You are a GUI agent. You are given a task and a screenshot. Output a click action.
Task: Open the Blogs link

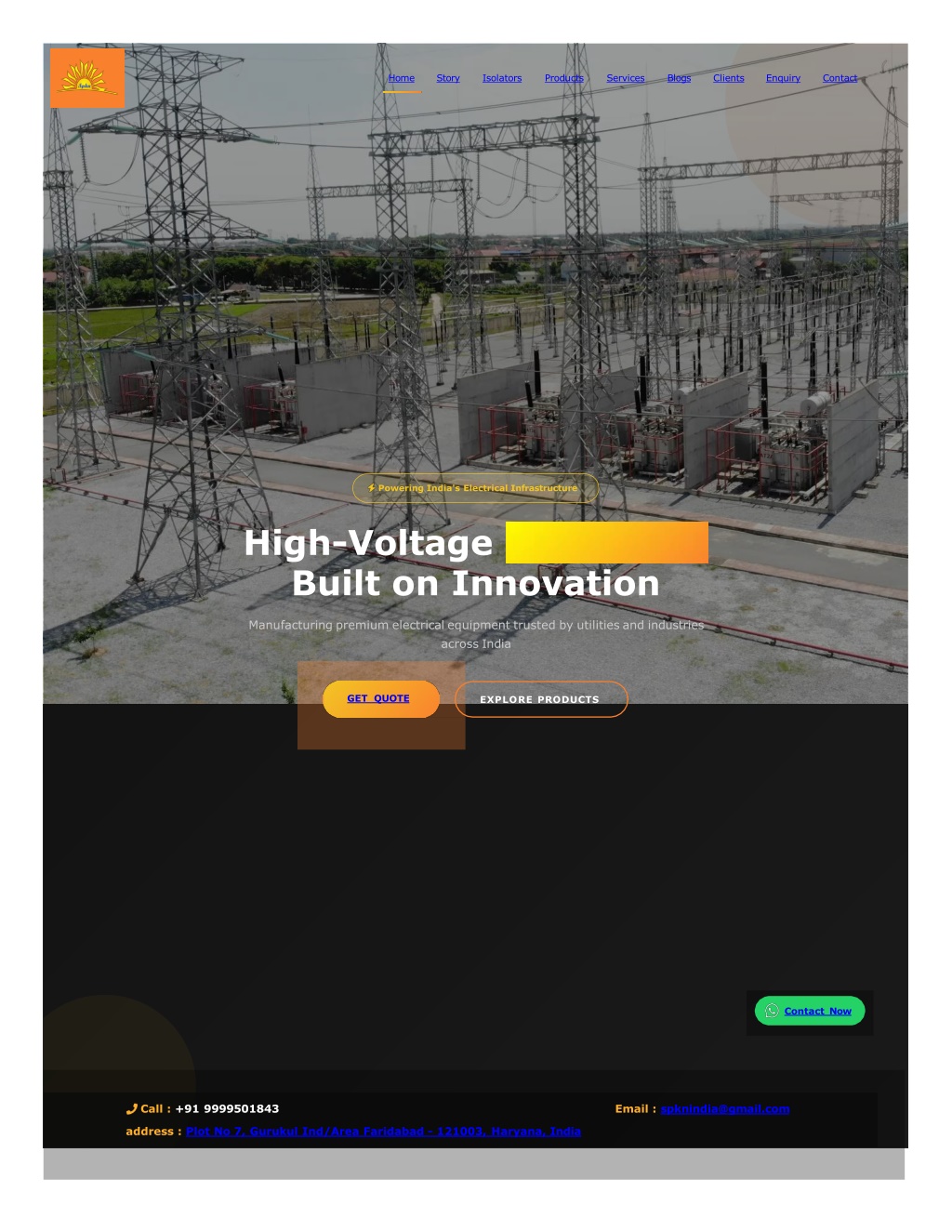click(679, 78)
